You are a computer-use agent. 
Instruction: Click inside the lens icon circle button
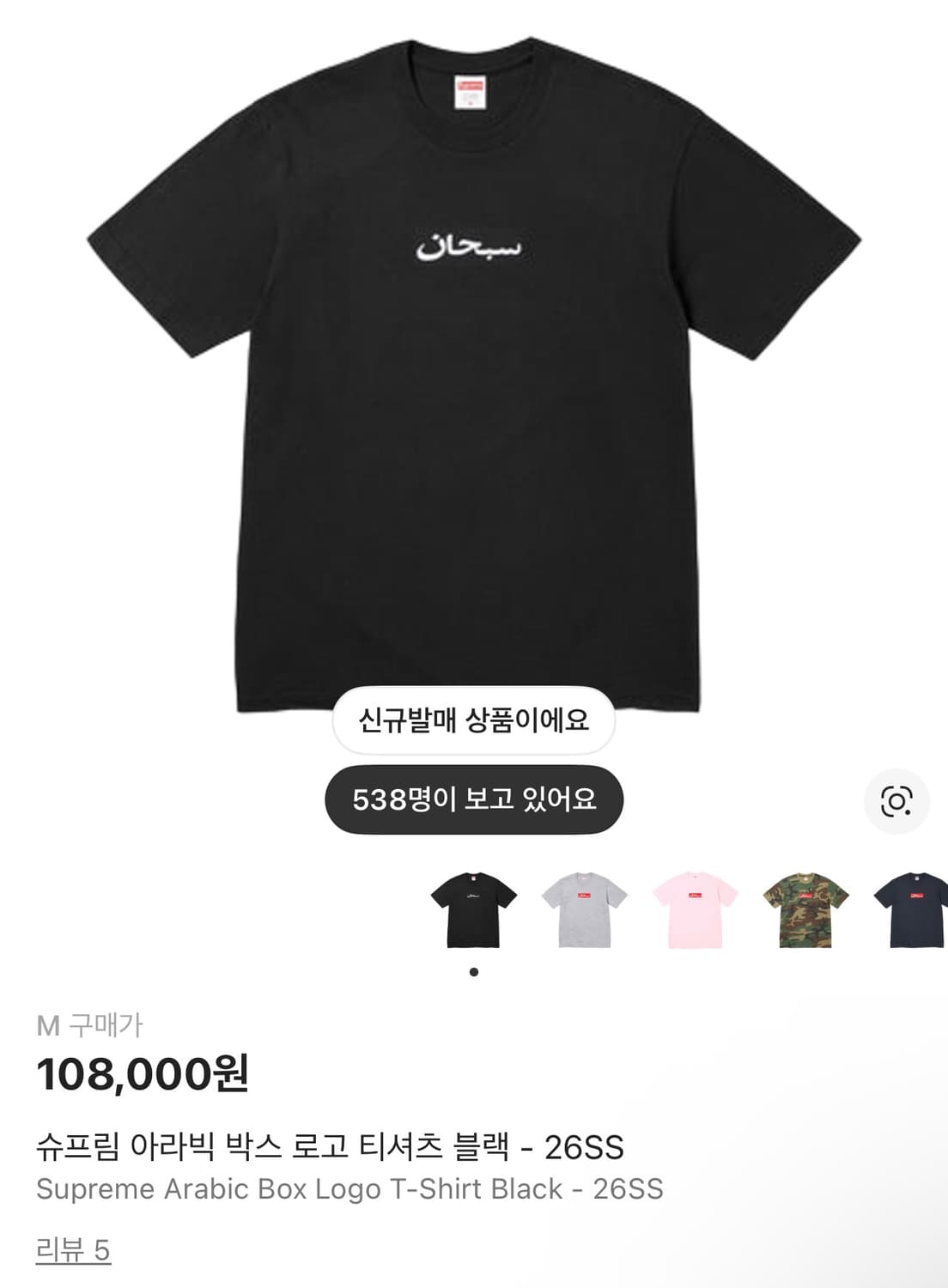click(898, 803)
